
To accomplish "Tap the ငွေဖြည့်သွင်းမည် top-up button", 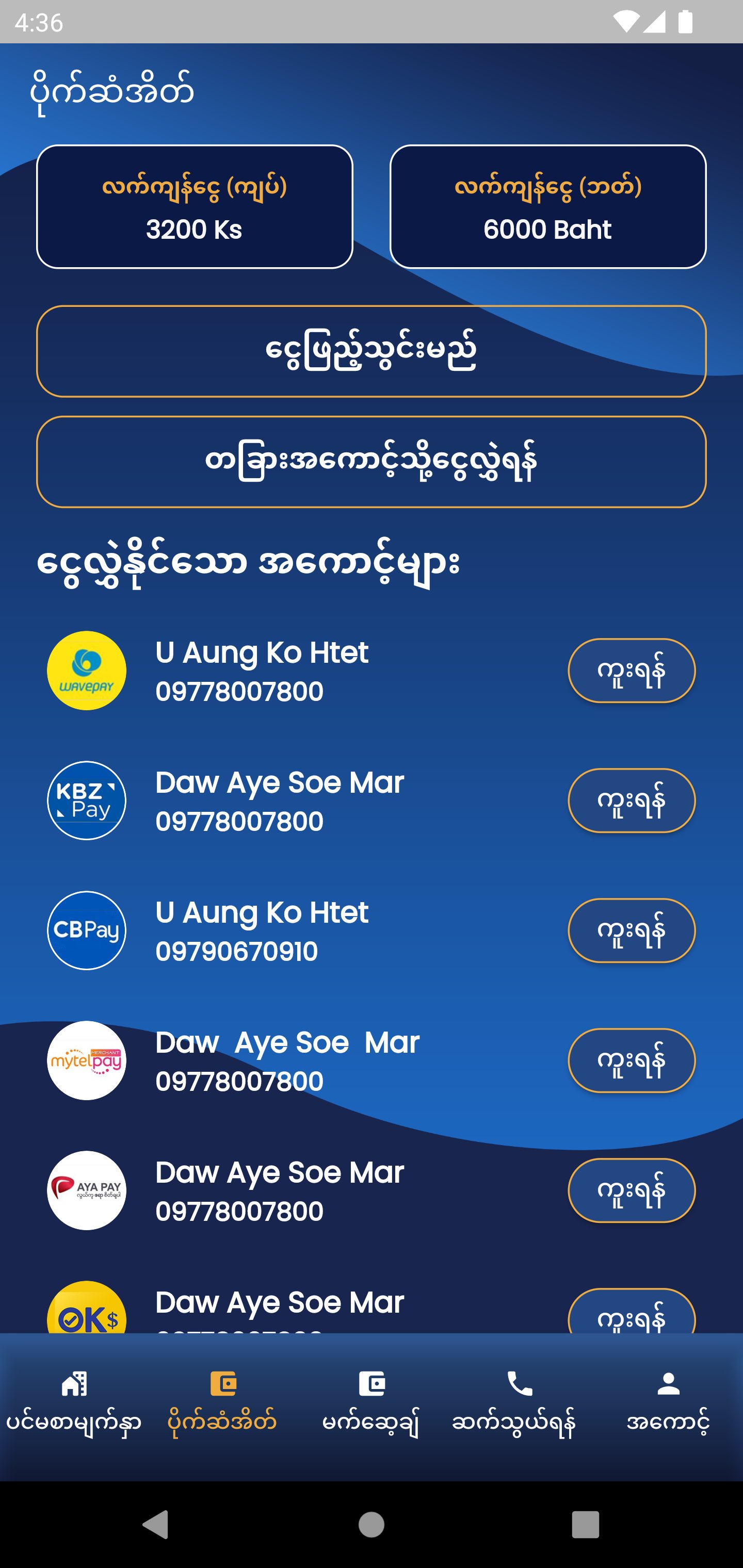I will pyautogui.click(x=371, y=351).
